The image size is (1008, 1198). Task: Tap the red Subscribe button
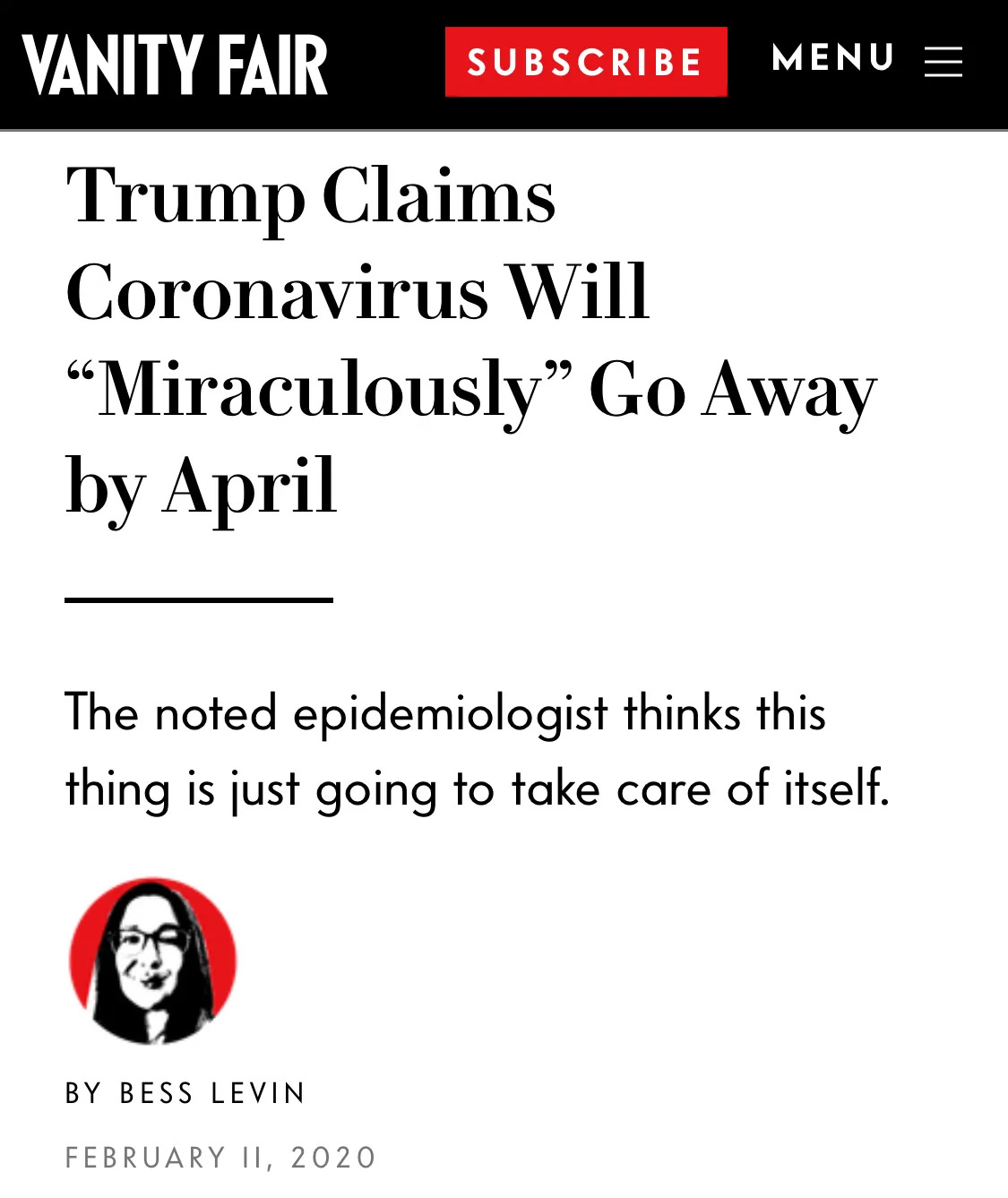coord(586,62)
